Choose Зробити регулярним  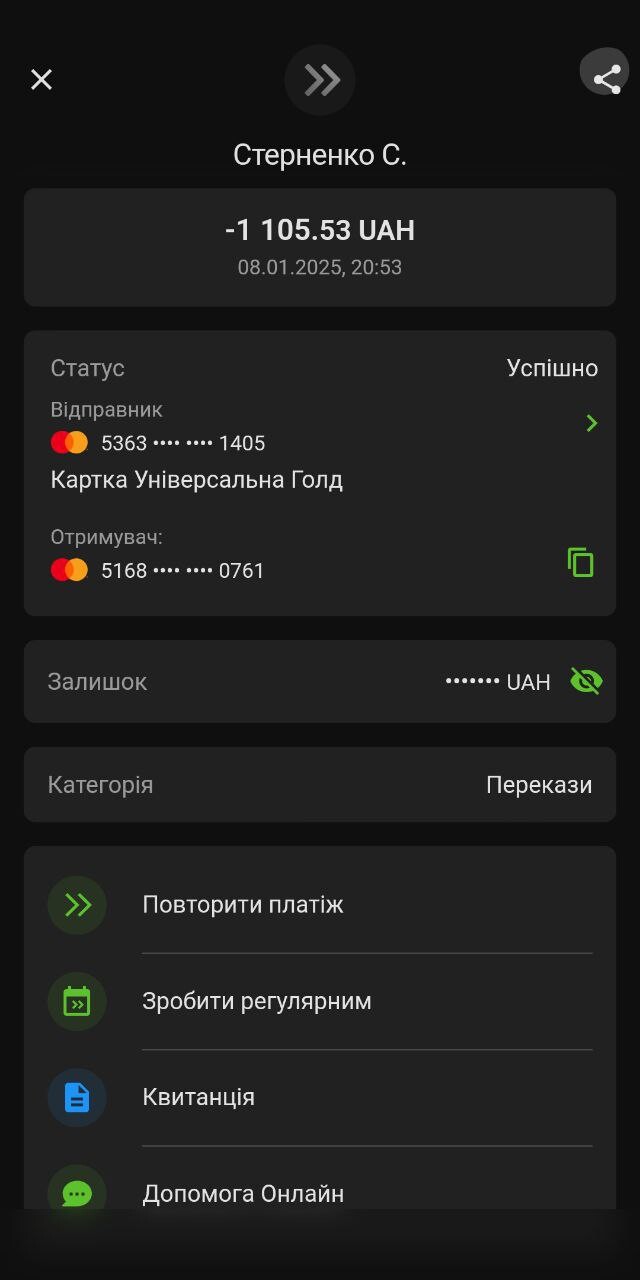320,1001
